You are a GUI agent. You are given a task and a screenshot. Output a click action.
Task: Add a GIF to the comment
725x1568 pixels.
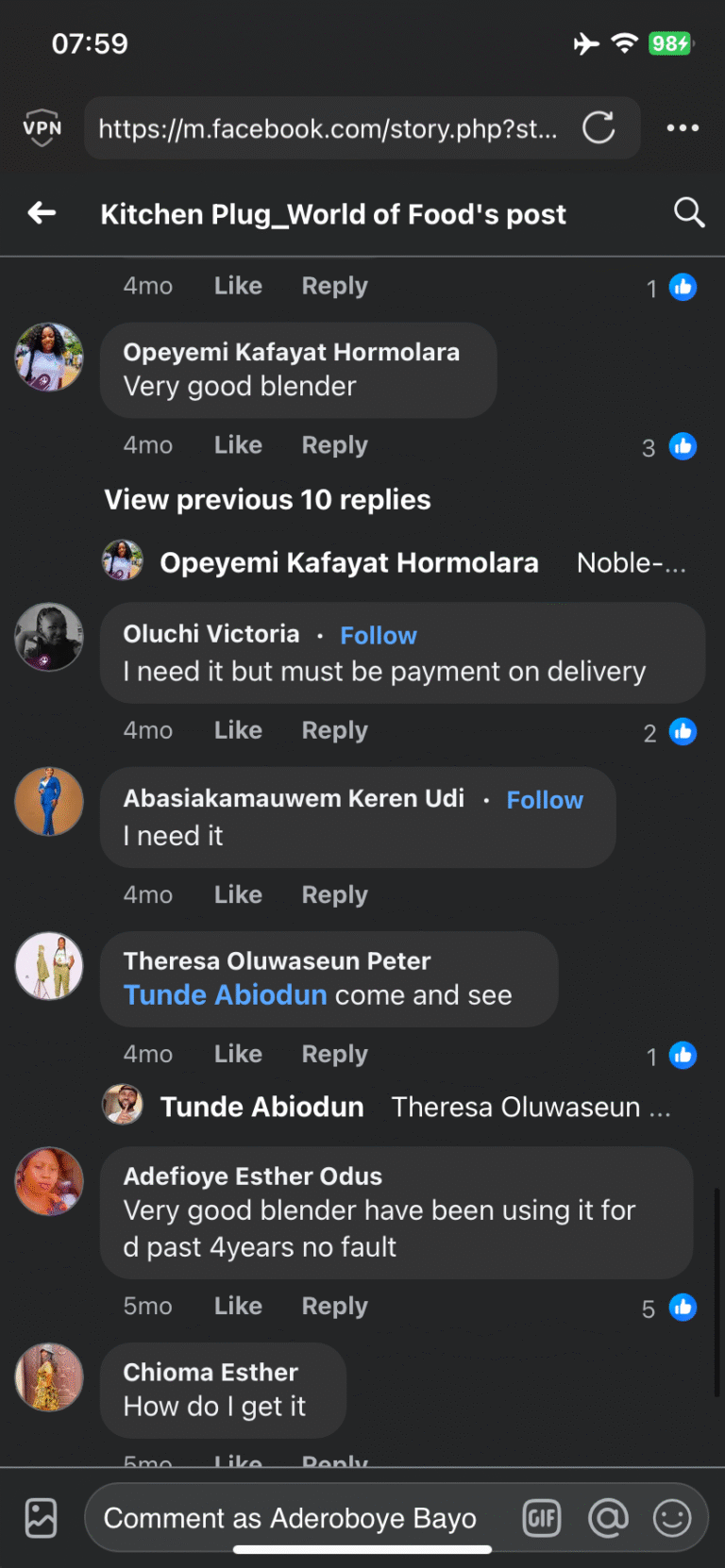542,1518
